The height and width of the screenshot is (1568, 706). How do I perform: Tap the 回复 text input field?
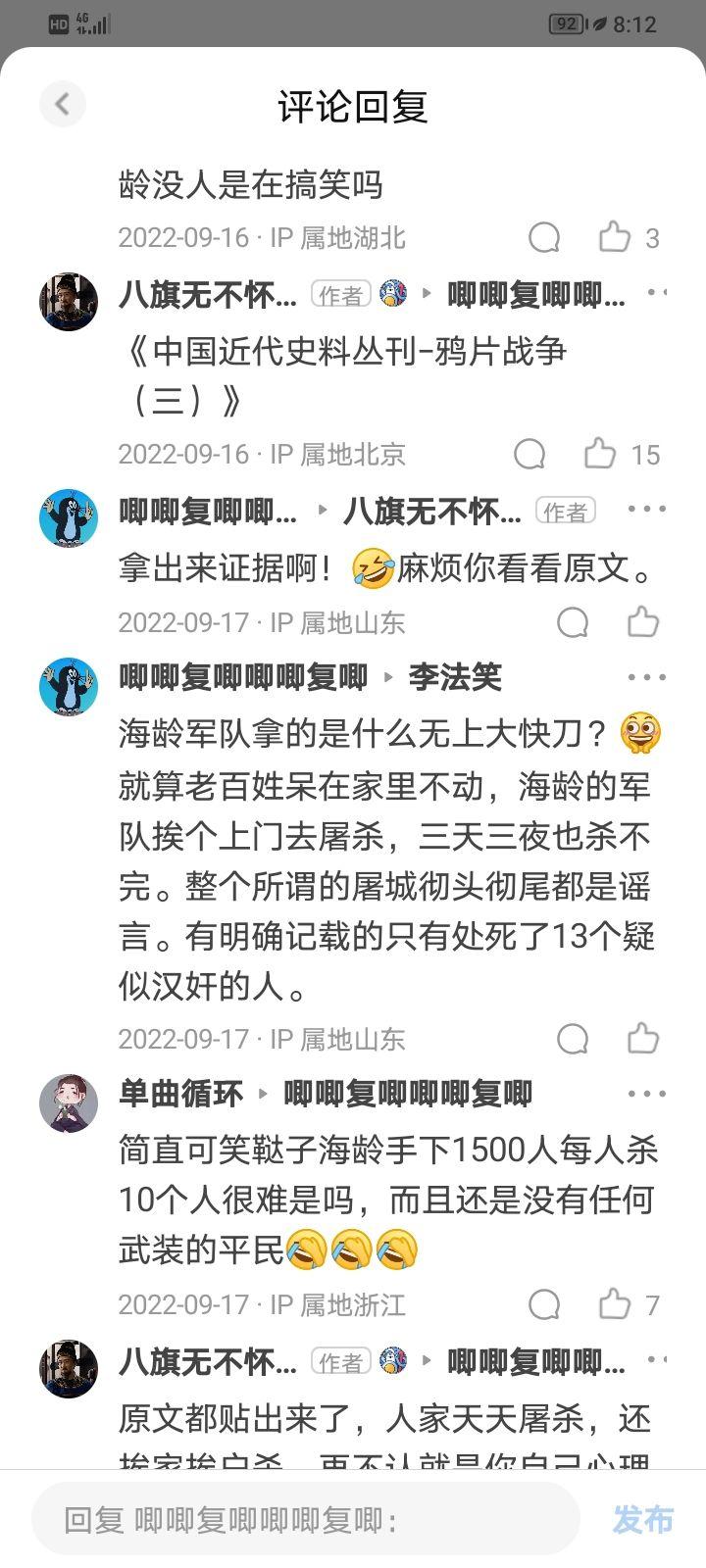[306, 1520]
